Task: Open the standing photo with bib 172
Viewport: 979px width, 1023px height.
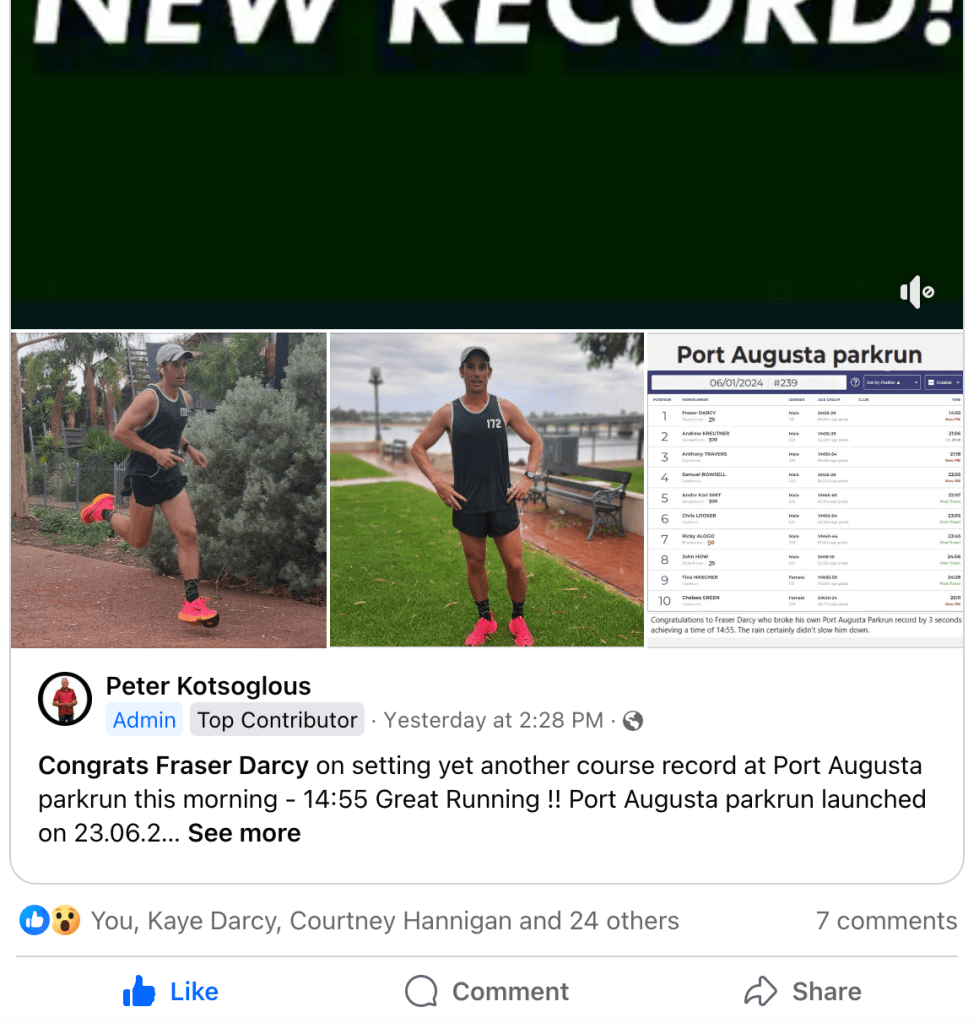Action: pyautogui.click(x=486, y=490)
